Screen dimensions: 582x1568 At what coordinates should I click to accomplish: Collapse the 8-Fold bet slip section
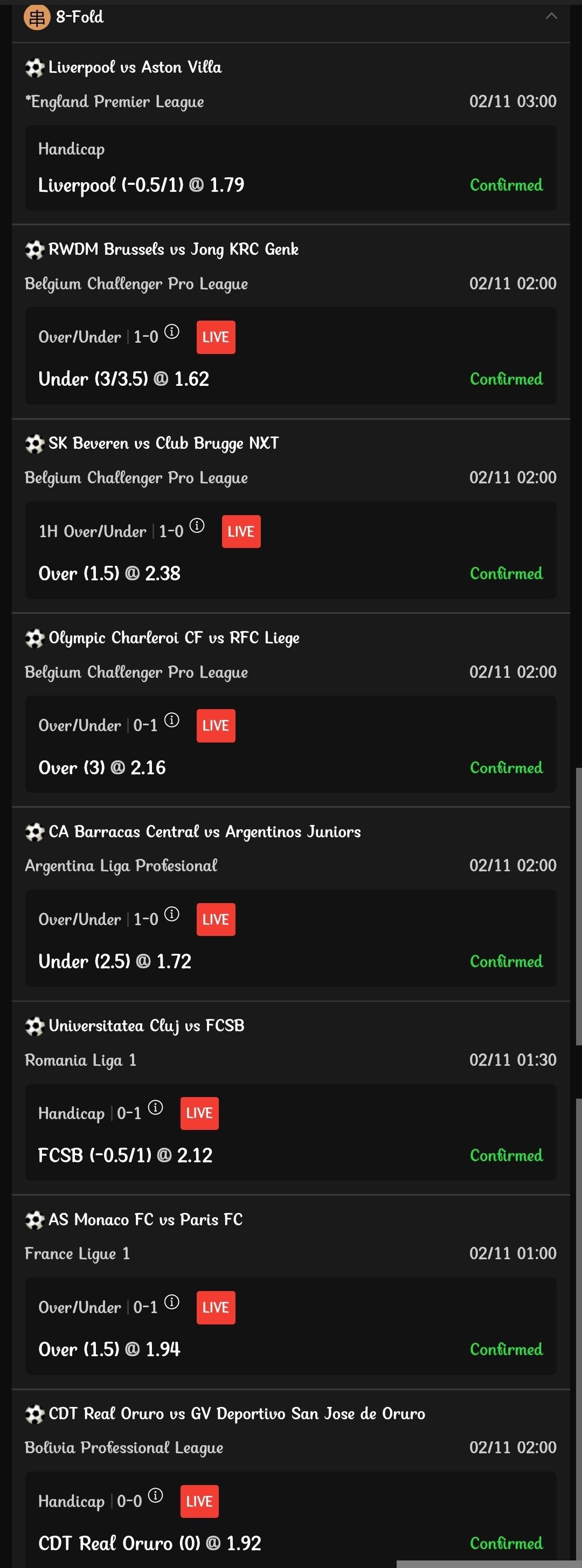551,17
